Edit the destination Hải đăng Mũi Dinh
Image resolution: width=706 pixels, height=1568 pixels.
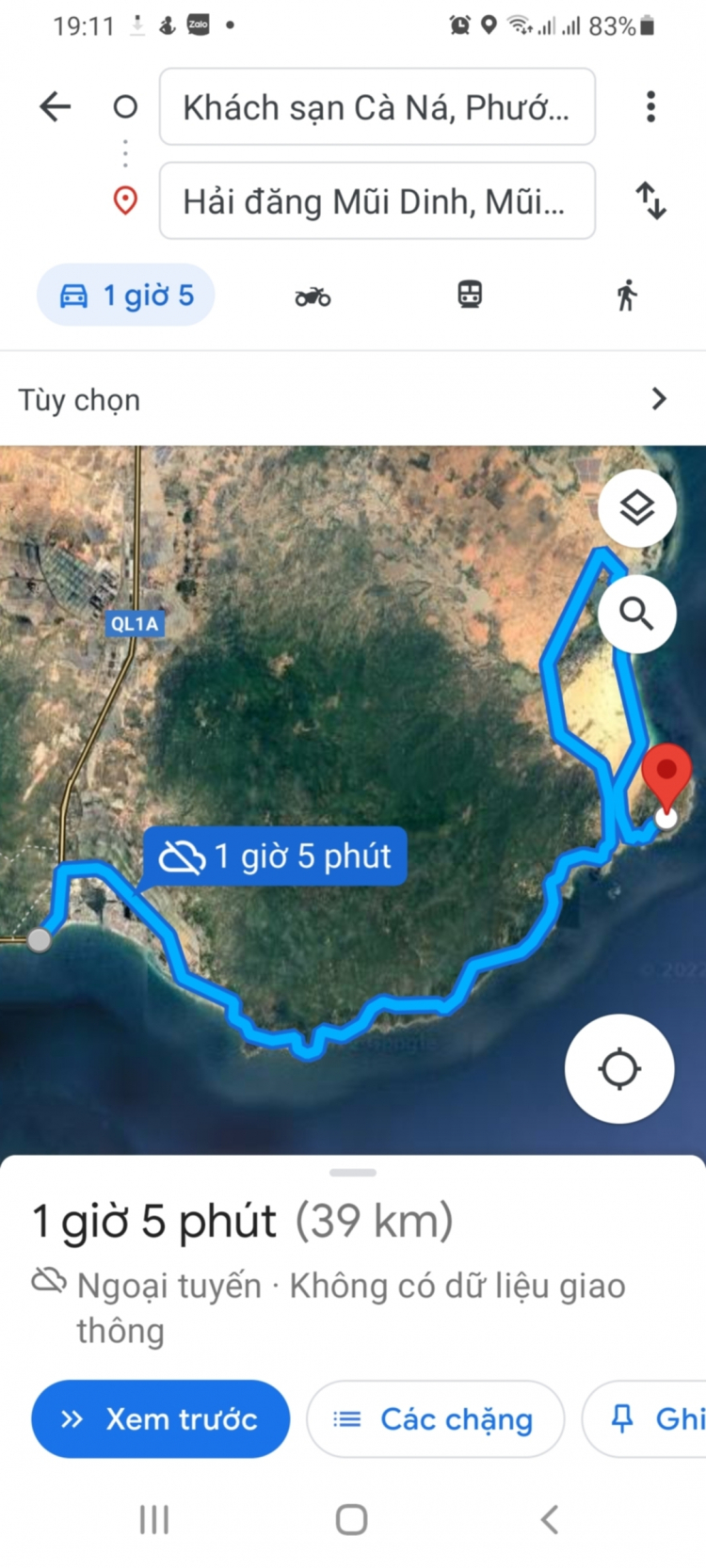click(x=377, y=201)
